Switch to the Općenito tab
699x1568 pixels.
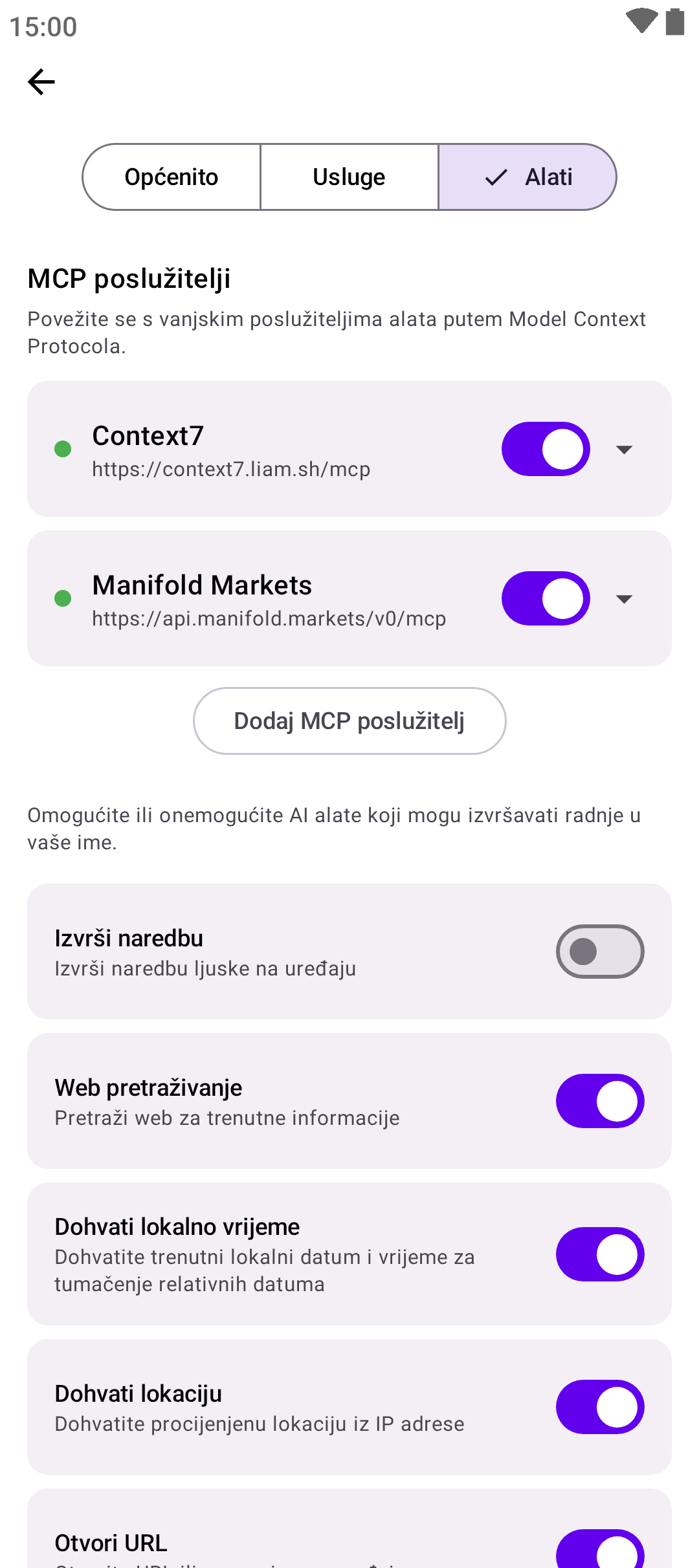coord(172,177)
